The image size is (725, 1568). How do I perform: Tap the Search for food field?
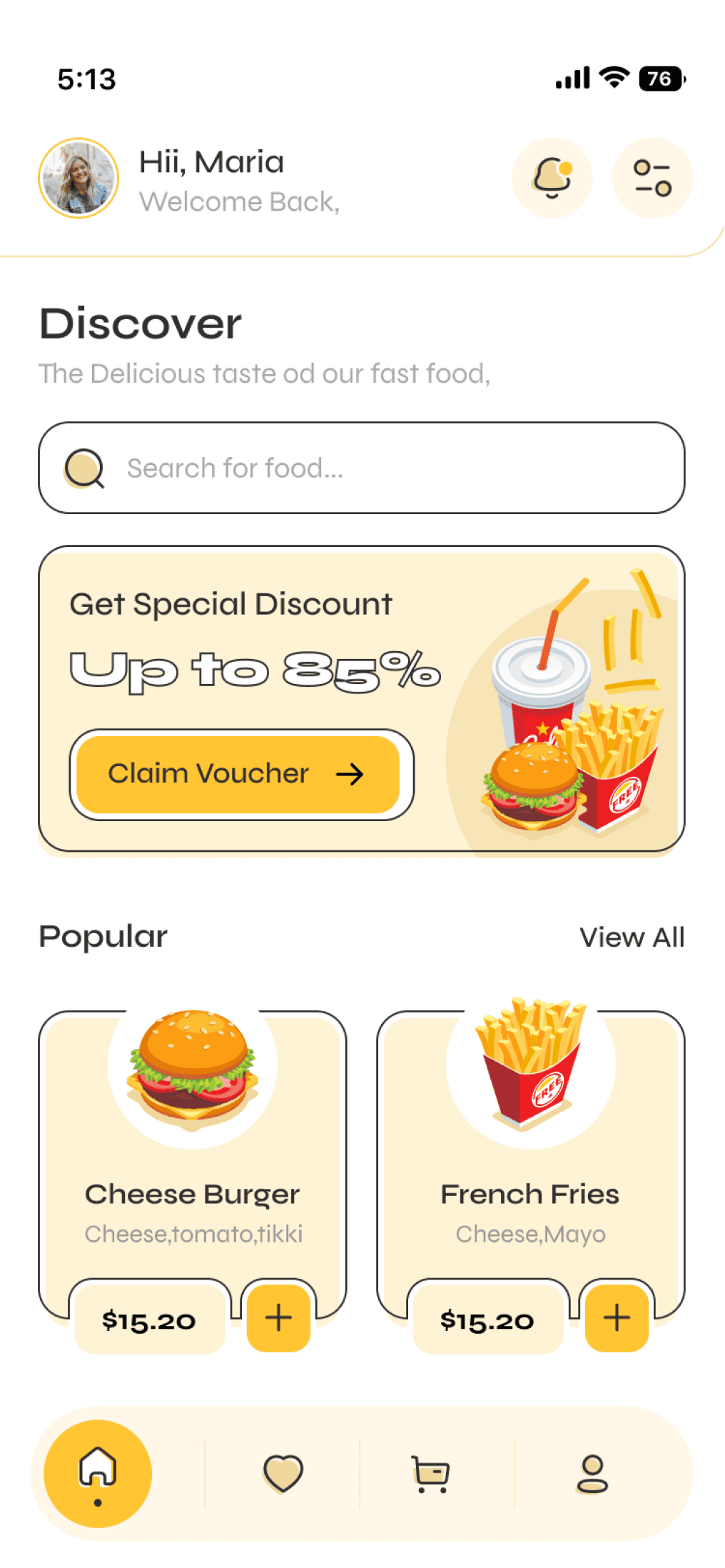pyautogui.click(x=362, y=468)
